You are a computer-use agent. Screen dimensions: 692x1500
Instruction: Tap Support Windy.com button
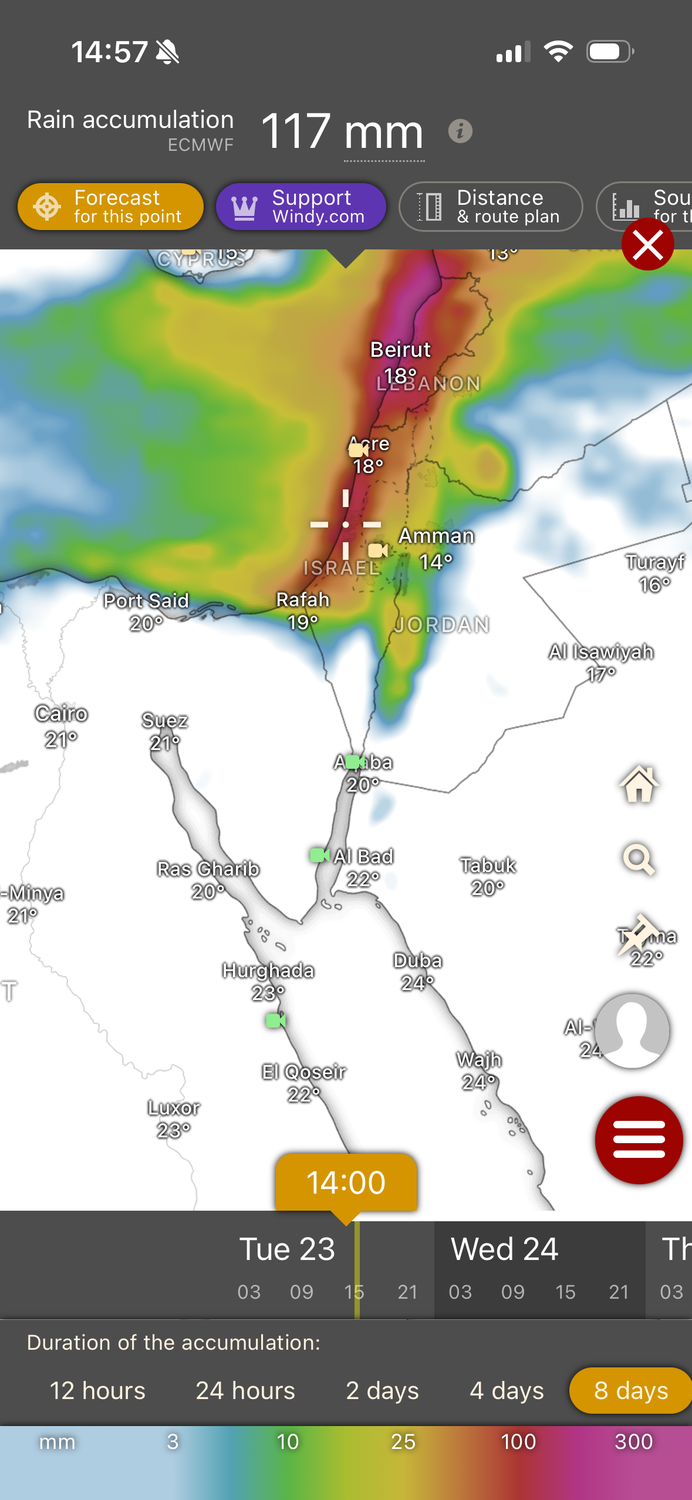point(301,207)
